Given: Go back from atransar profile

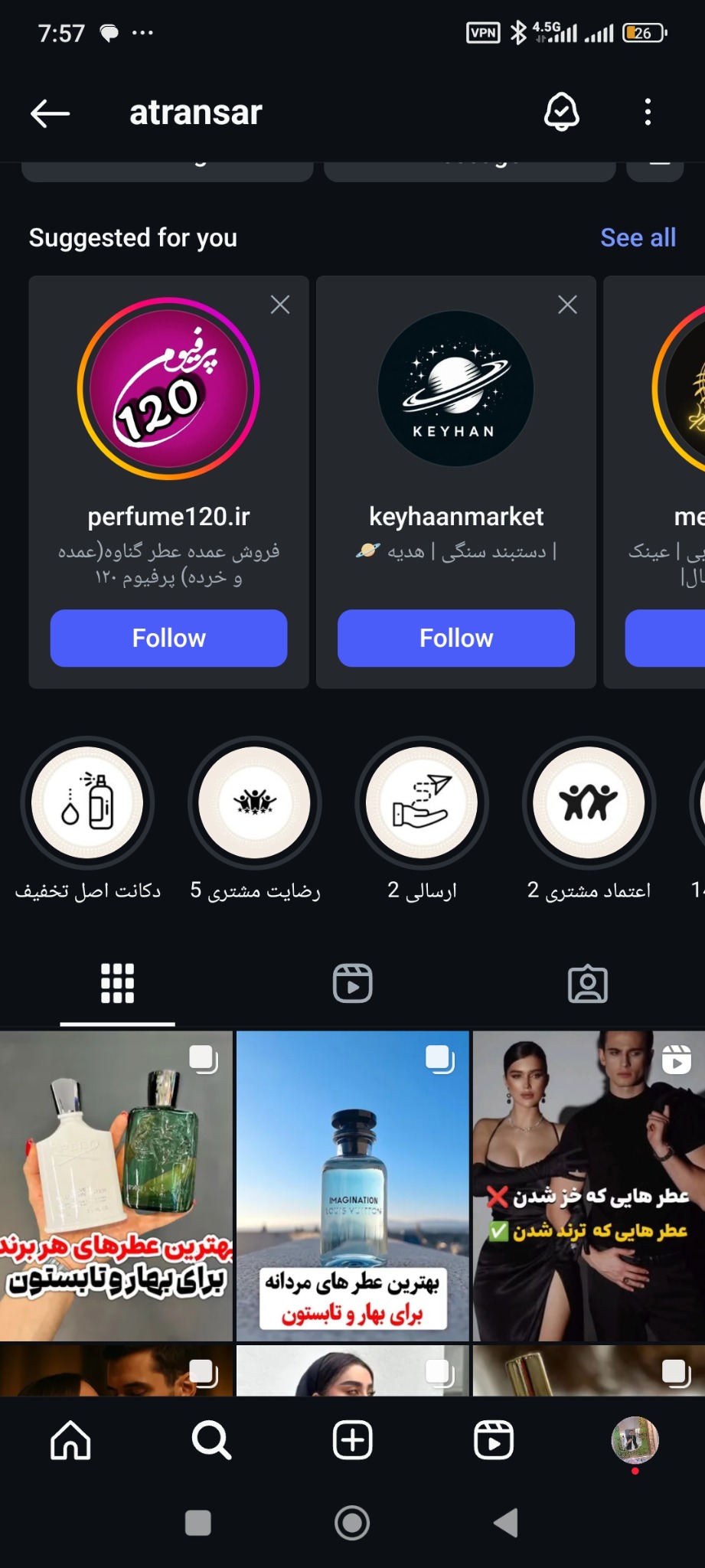Looking at the screenshot, I should coord(51,113).
